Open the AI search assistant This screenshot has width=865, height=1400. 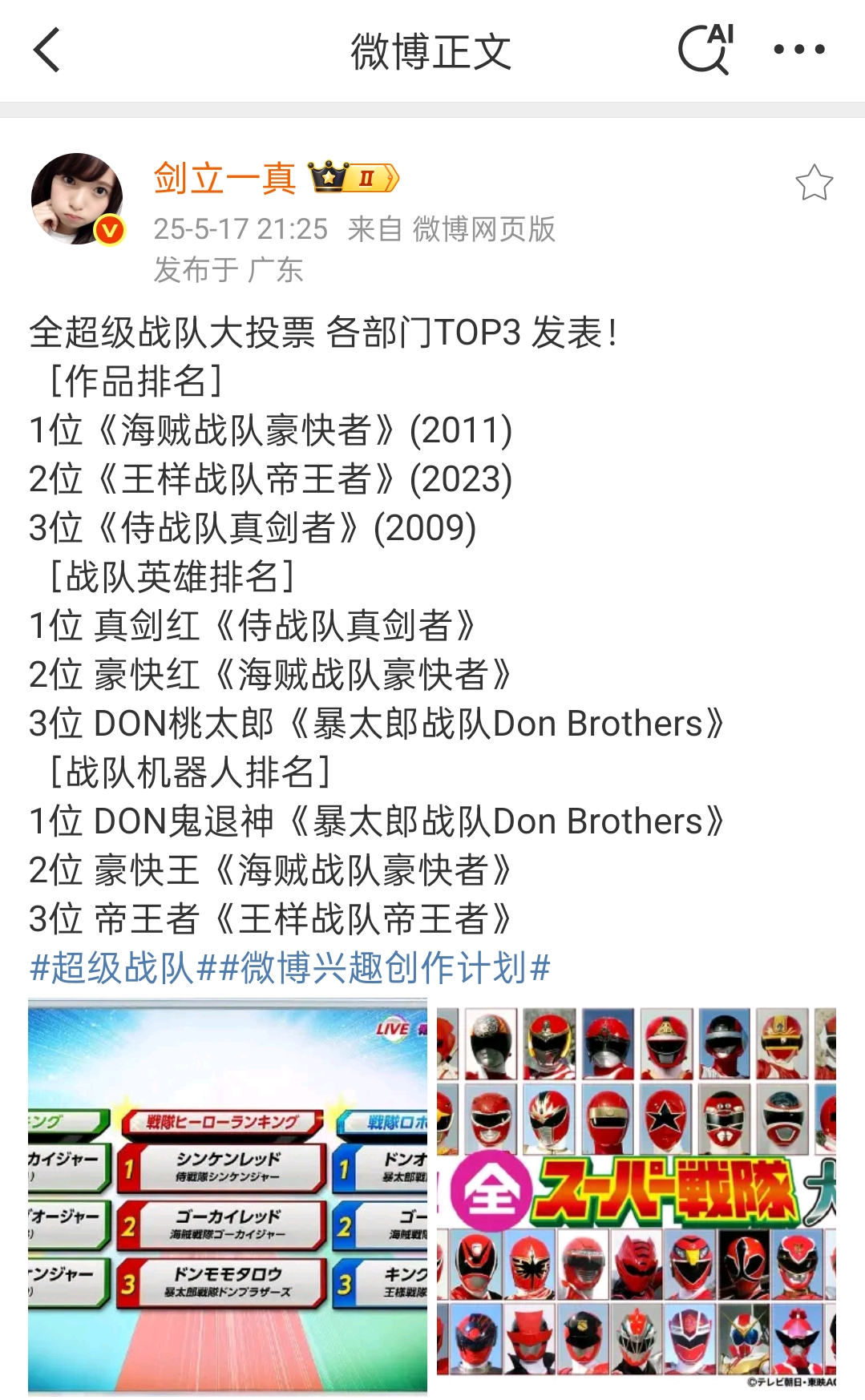coord(705,50)
